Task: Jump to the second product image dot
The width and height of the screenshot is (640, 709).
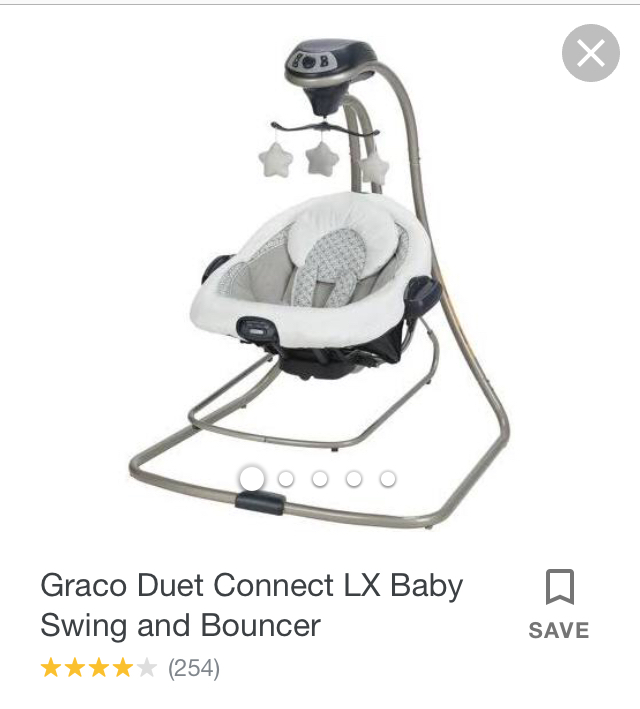Action: [x=286, y=479]
